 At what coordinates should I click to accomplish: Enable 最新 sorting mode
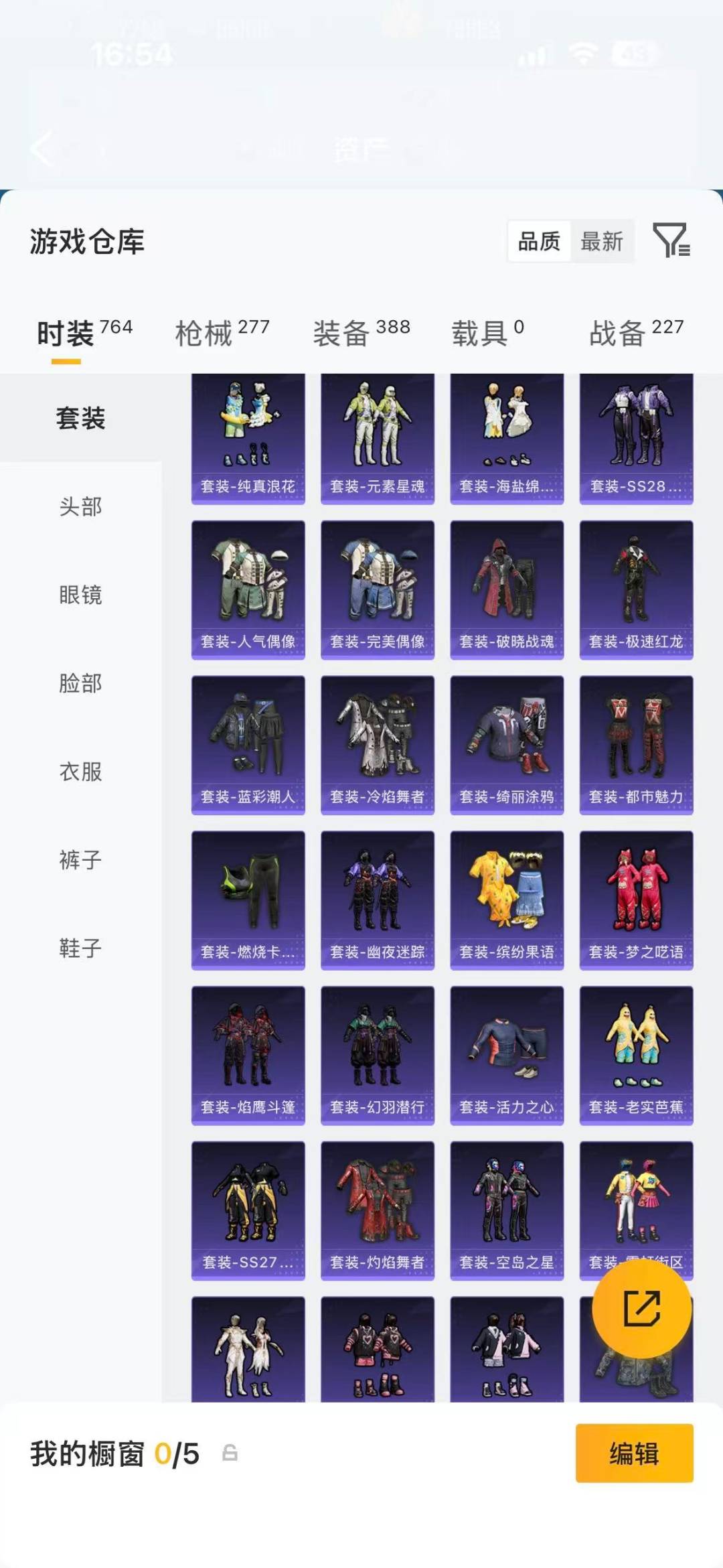(602, 242)
